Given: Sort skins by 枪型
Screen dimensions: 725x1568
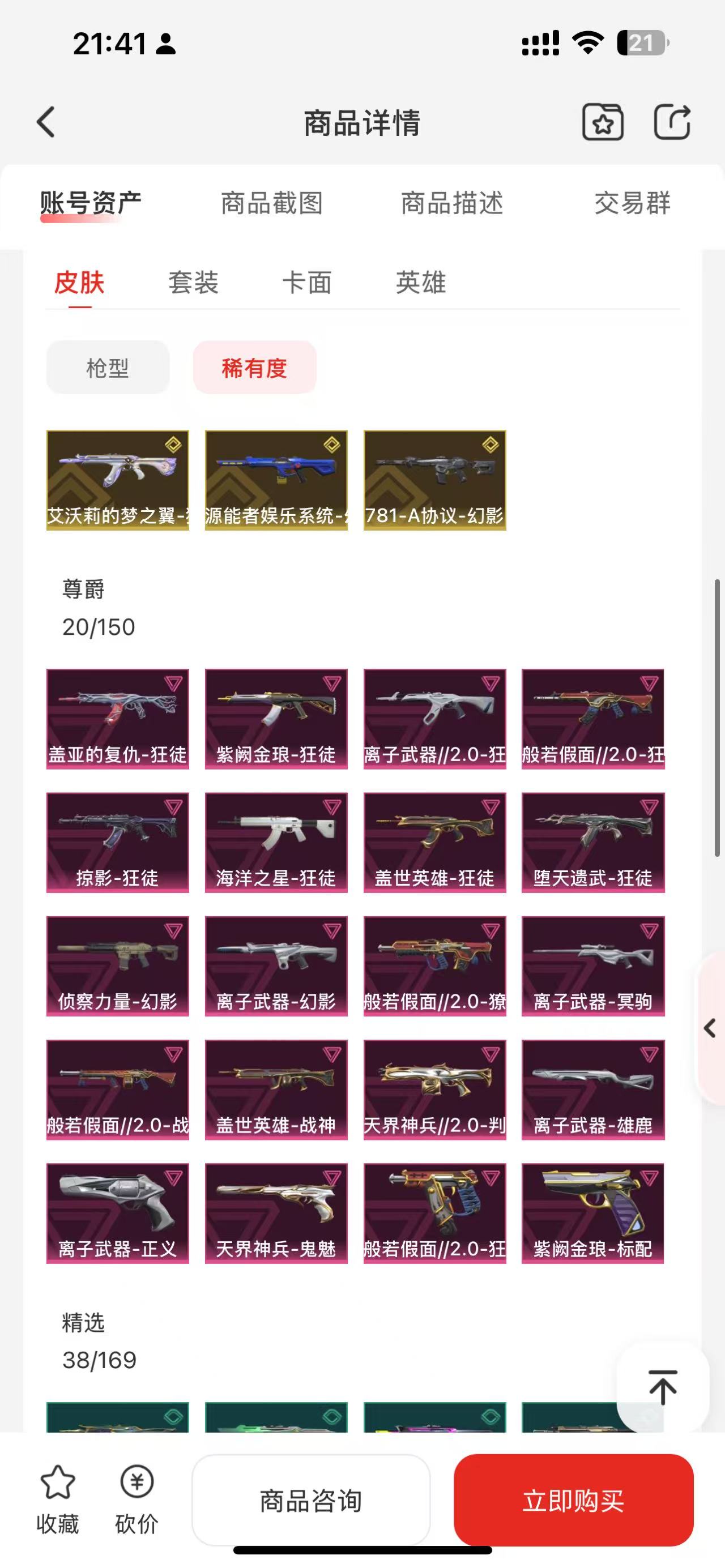Looking at the screenshot, I should 108,368.
